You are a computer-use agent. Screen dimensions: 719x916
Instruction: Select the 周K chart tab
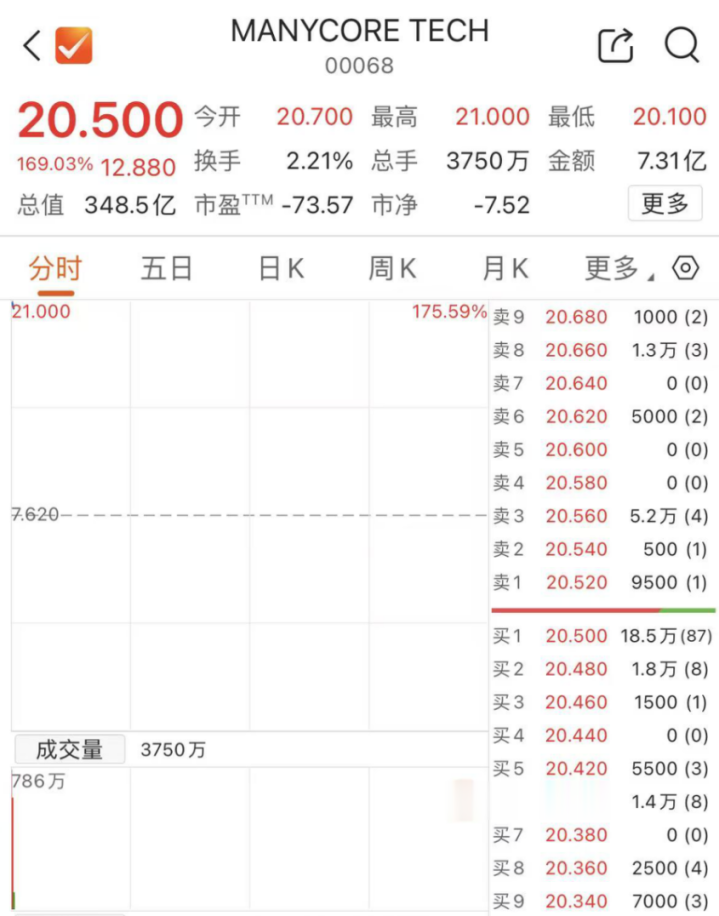pos(392,268)
